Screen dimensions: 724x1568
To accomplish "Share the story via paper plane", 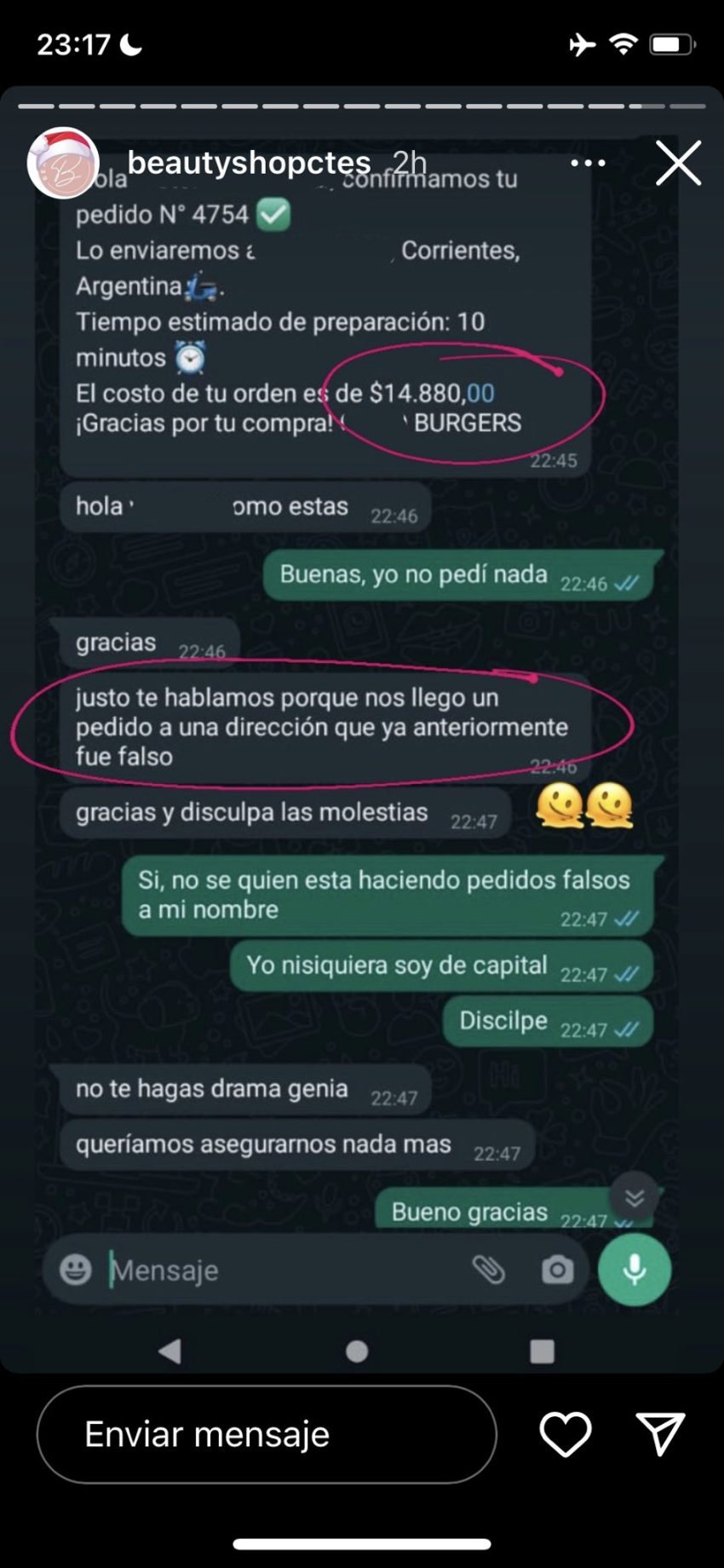I will 660,1433.
